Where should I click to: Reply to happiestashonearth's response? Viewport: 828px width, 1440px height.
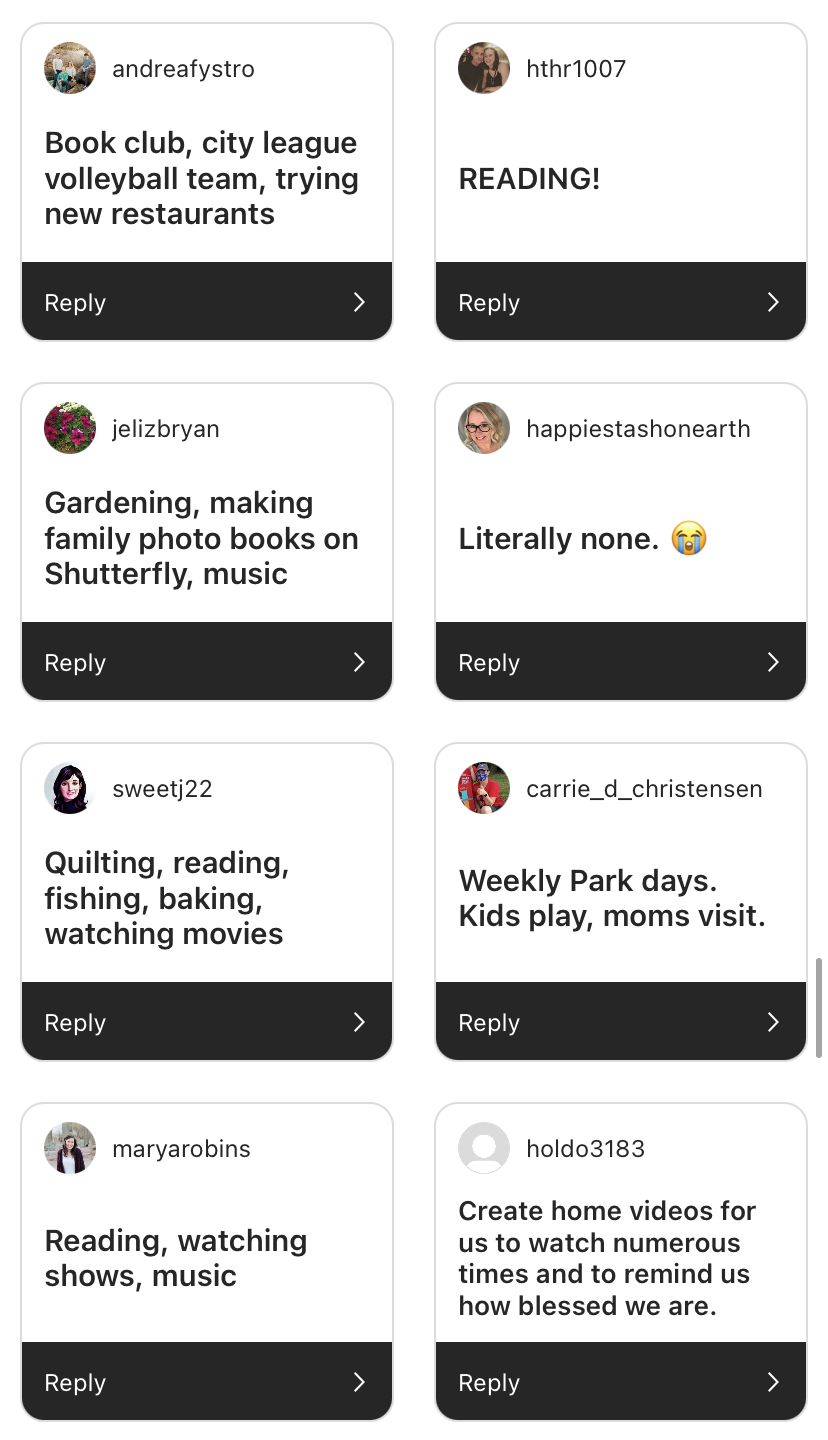coord(620,662)
